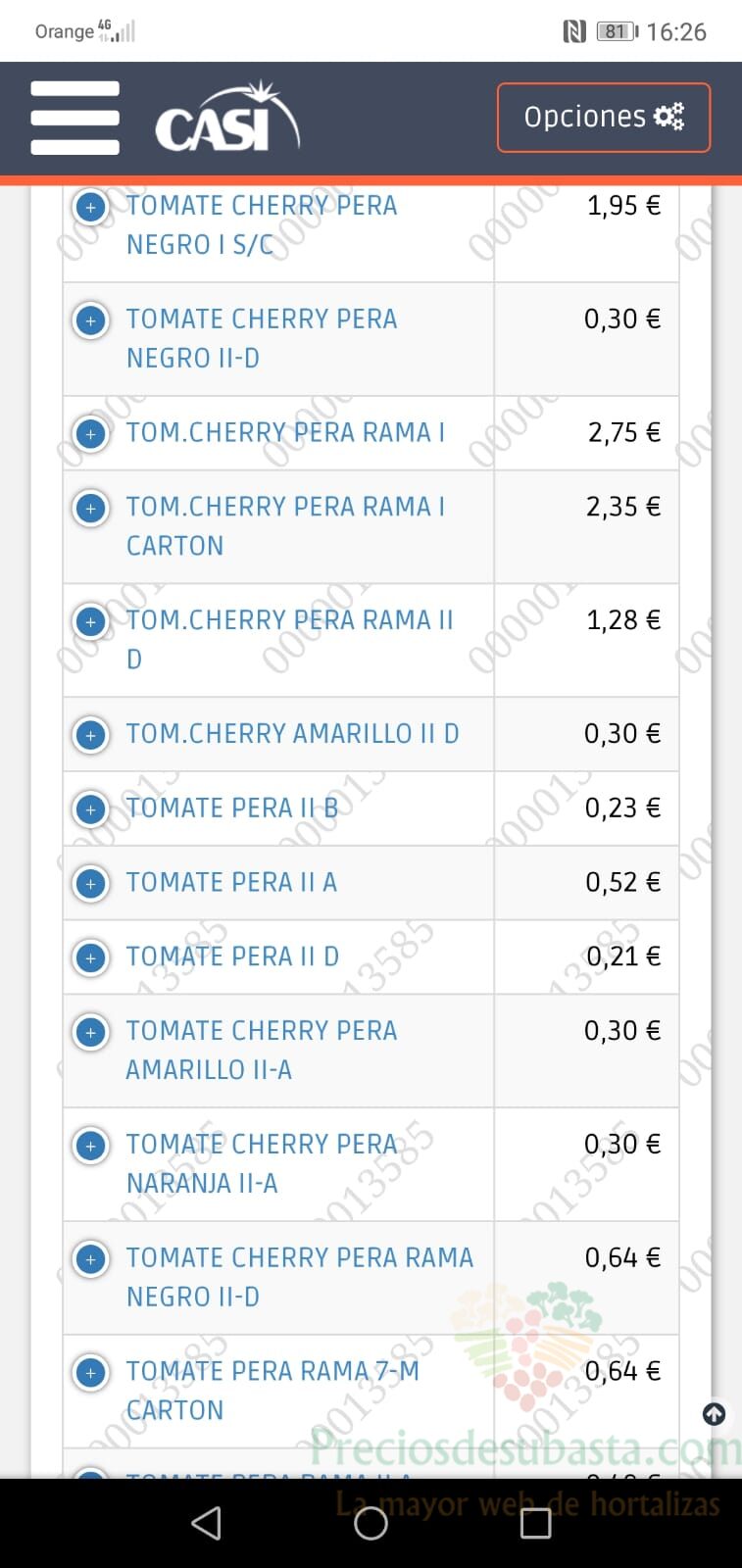The height and width of the screenshot is (1568, 742).
Task: Expand TOM.CHERRY PERA RAMA I CARTON row
Action: click(x=91, y=509)
